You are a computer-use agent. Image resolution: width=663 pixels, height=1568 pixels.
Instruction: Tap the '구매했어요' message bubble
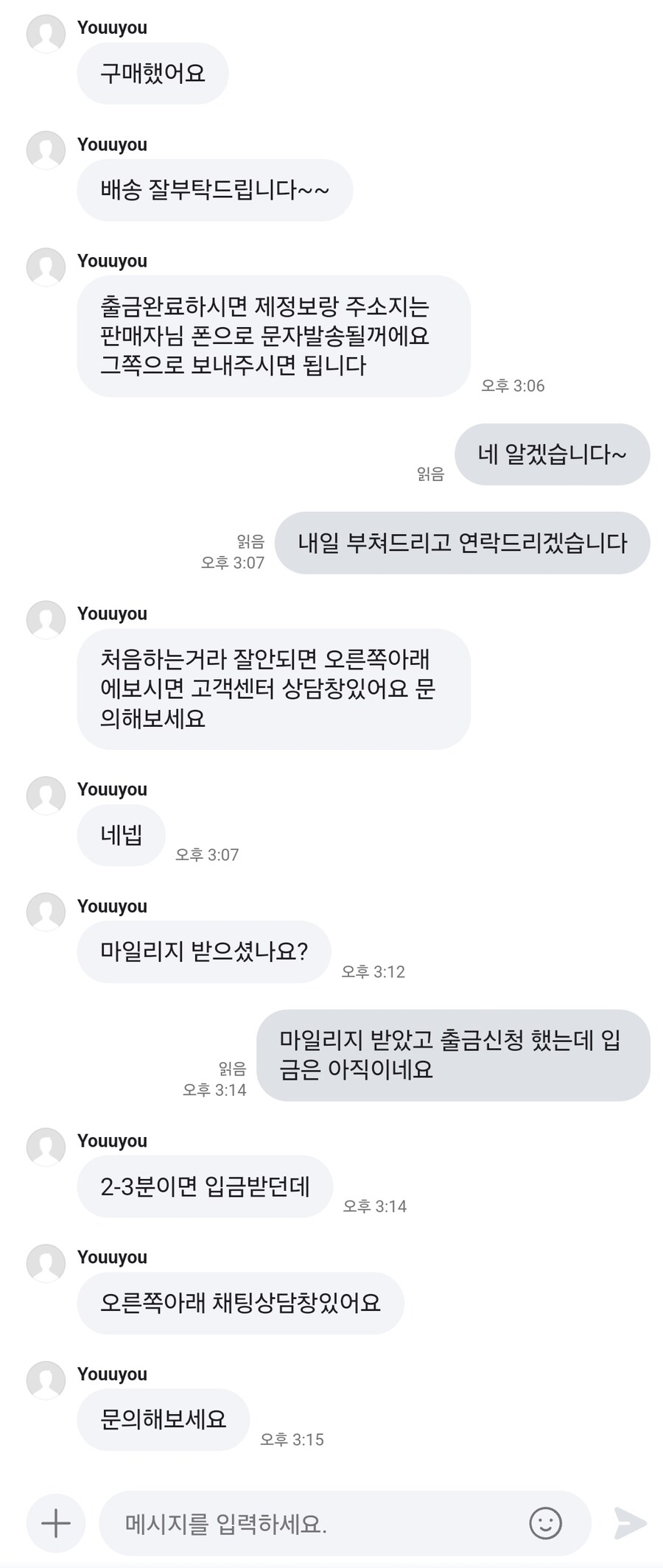click(x=152, y=72)
